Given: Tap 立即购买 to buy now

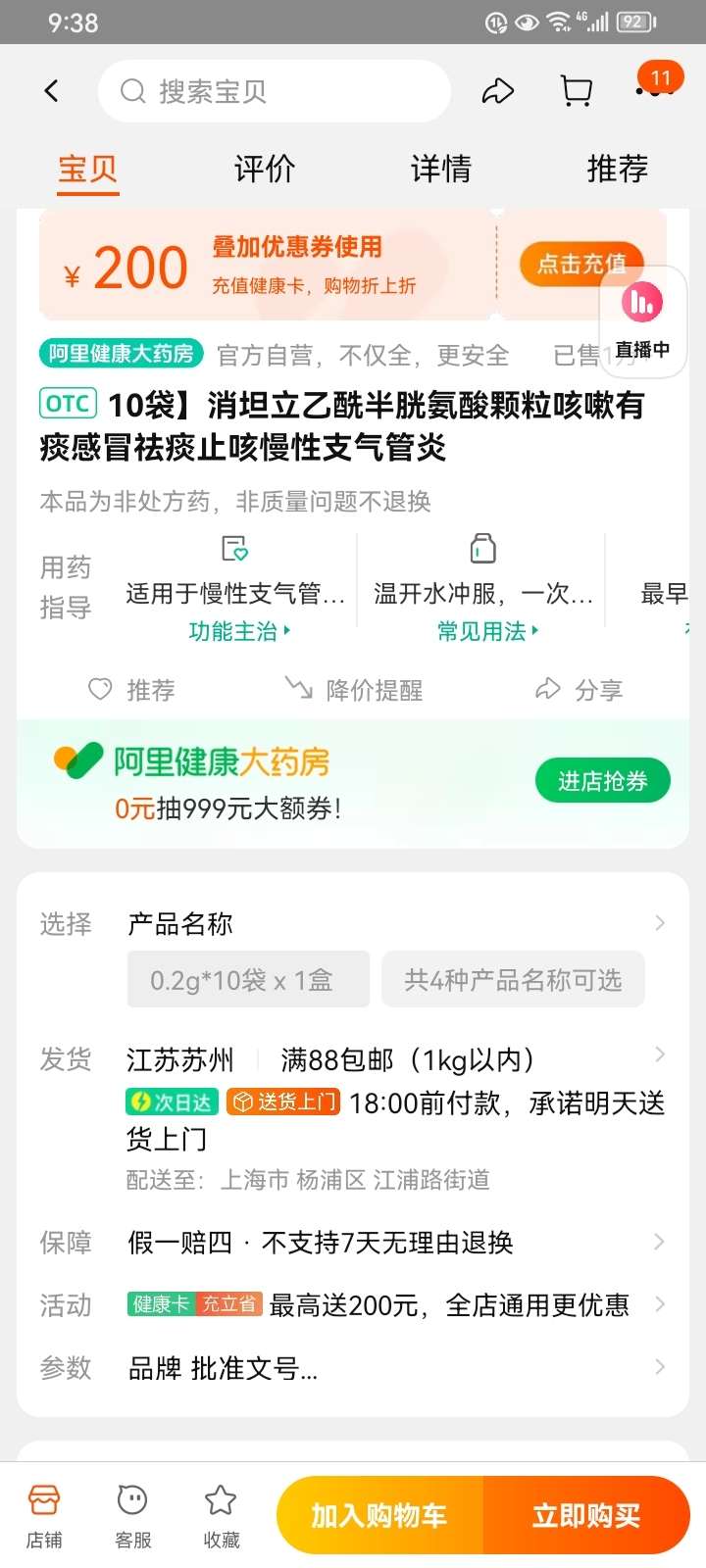Looking at the screenshot, I should click(x=586, y=1515).
